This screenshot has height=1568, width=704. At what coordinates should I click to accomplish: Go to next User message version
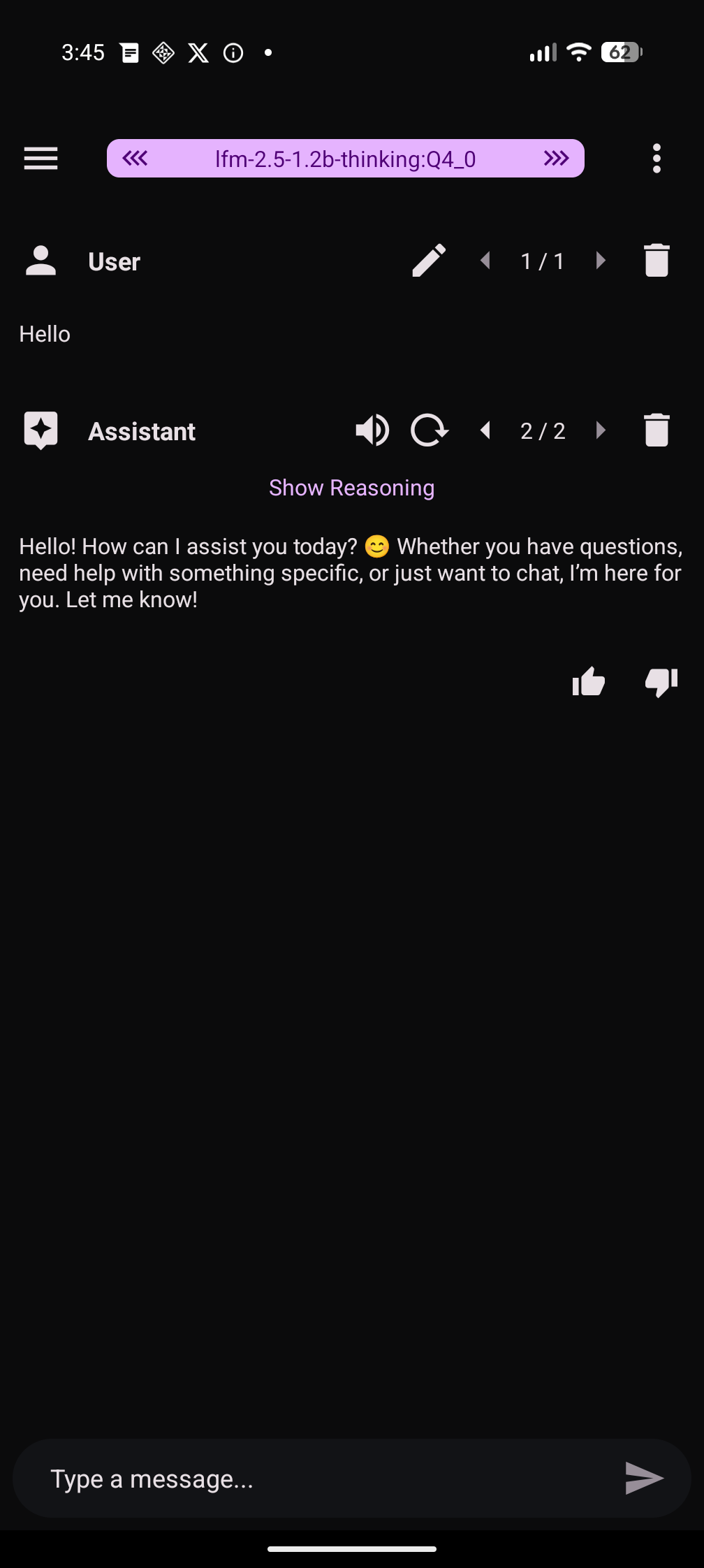(601, 261)
